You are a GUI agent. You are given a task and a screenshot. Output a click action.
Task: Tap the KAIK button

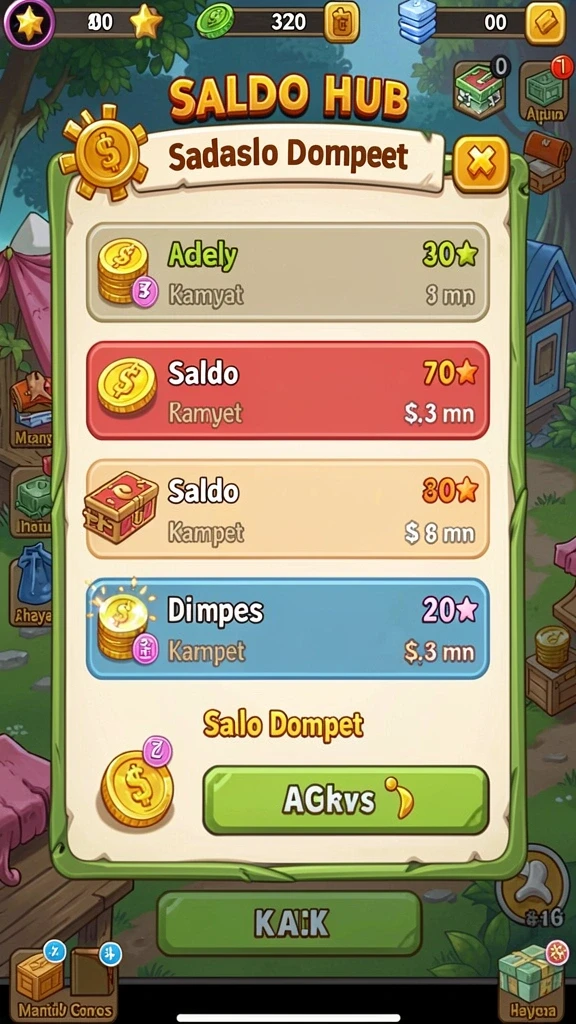[289, 923]
